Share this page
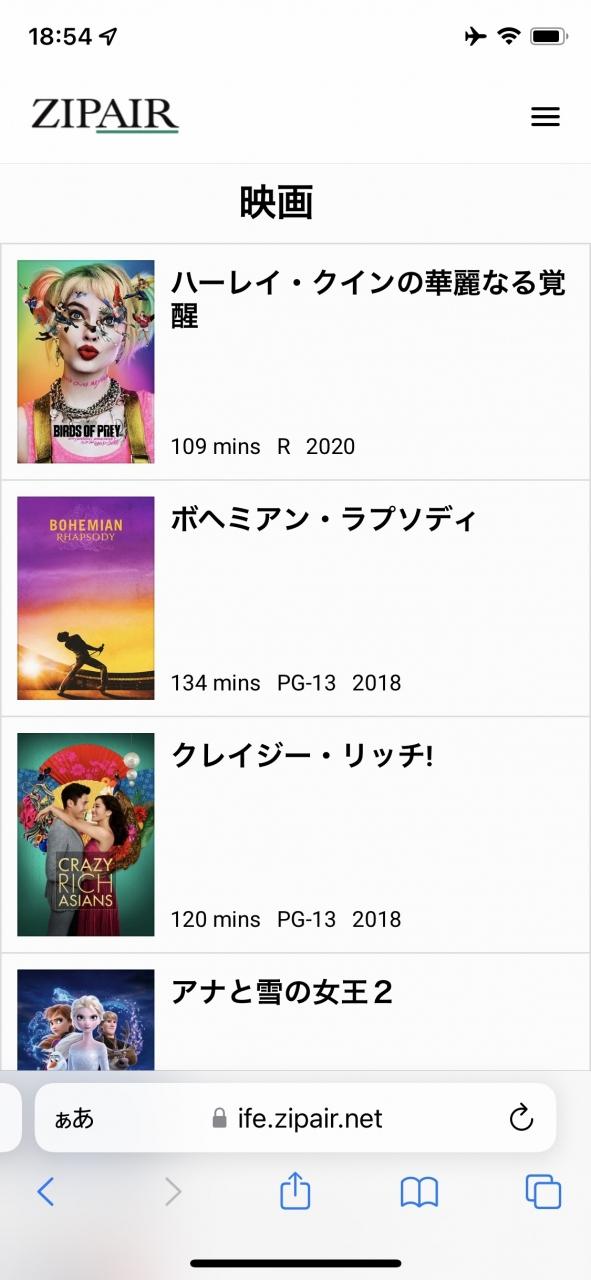 tap(295, 1190)
